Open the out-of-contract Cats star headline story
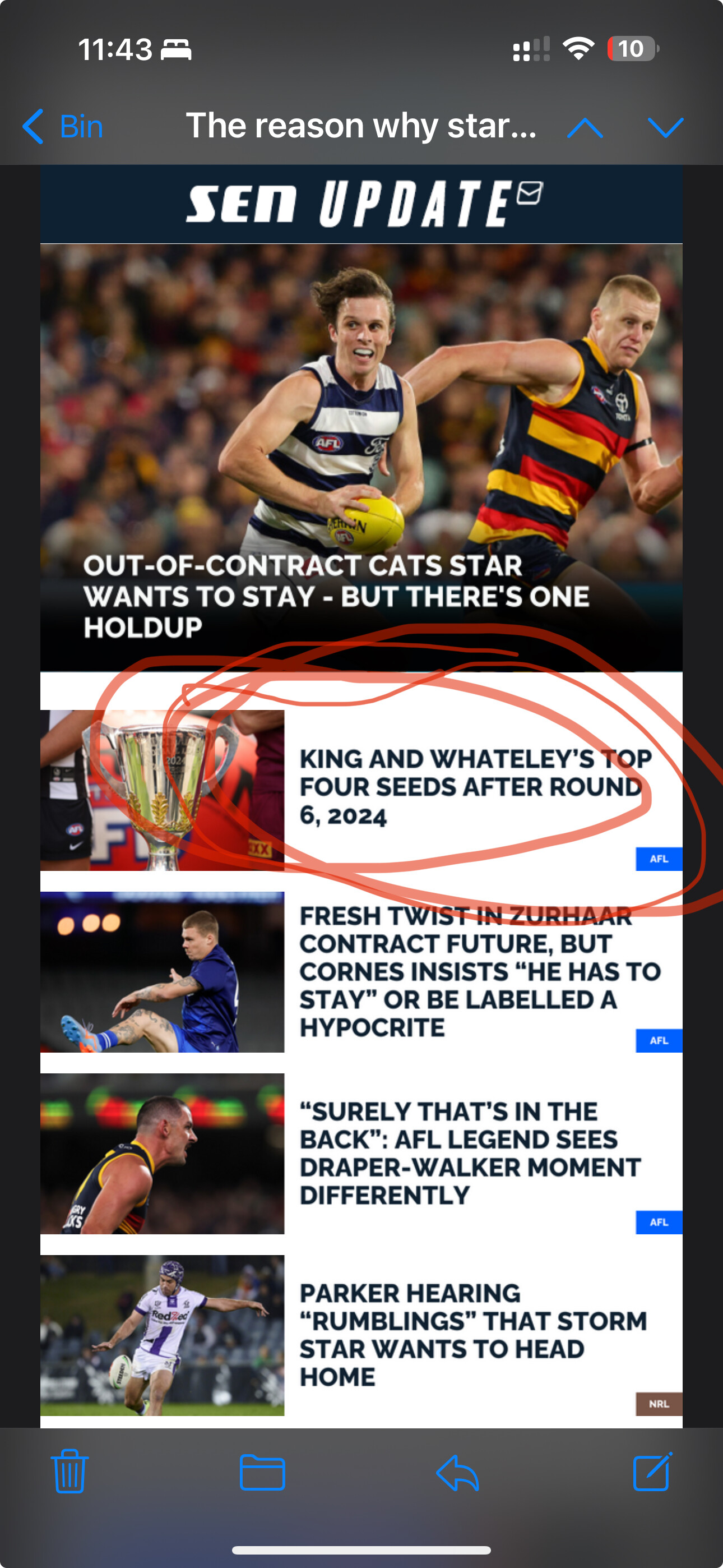The image size is (723, 1568). pos(336,596)
